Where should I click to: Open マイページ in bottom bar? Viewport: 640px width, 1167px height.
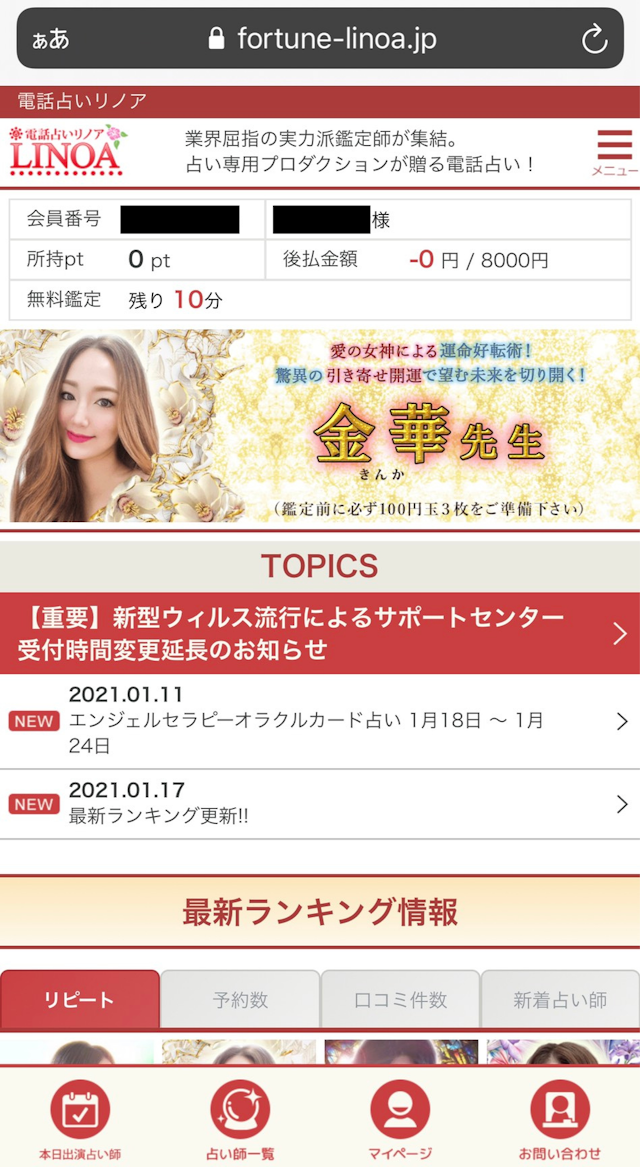(400, 1118)
